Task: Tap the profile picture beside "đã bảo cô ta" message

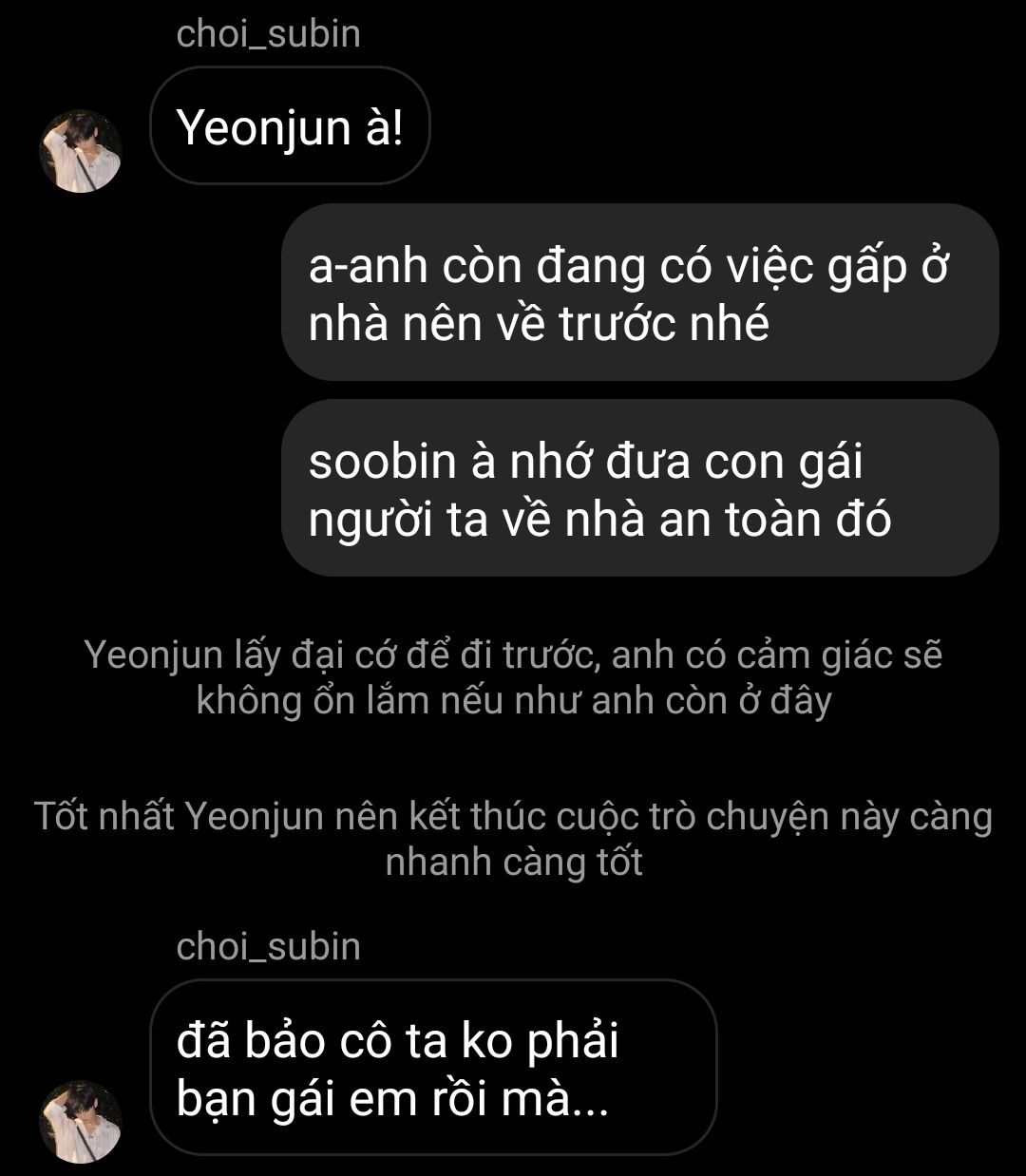Action: pyautogui.click(x=80, y=1121)
